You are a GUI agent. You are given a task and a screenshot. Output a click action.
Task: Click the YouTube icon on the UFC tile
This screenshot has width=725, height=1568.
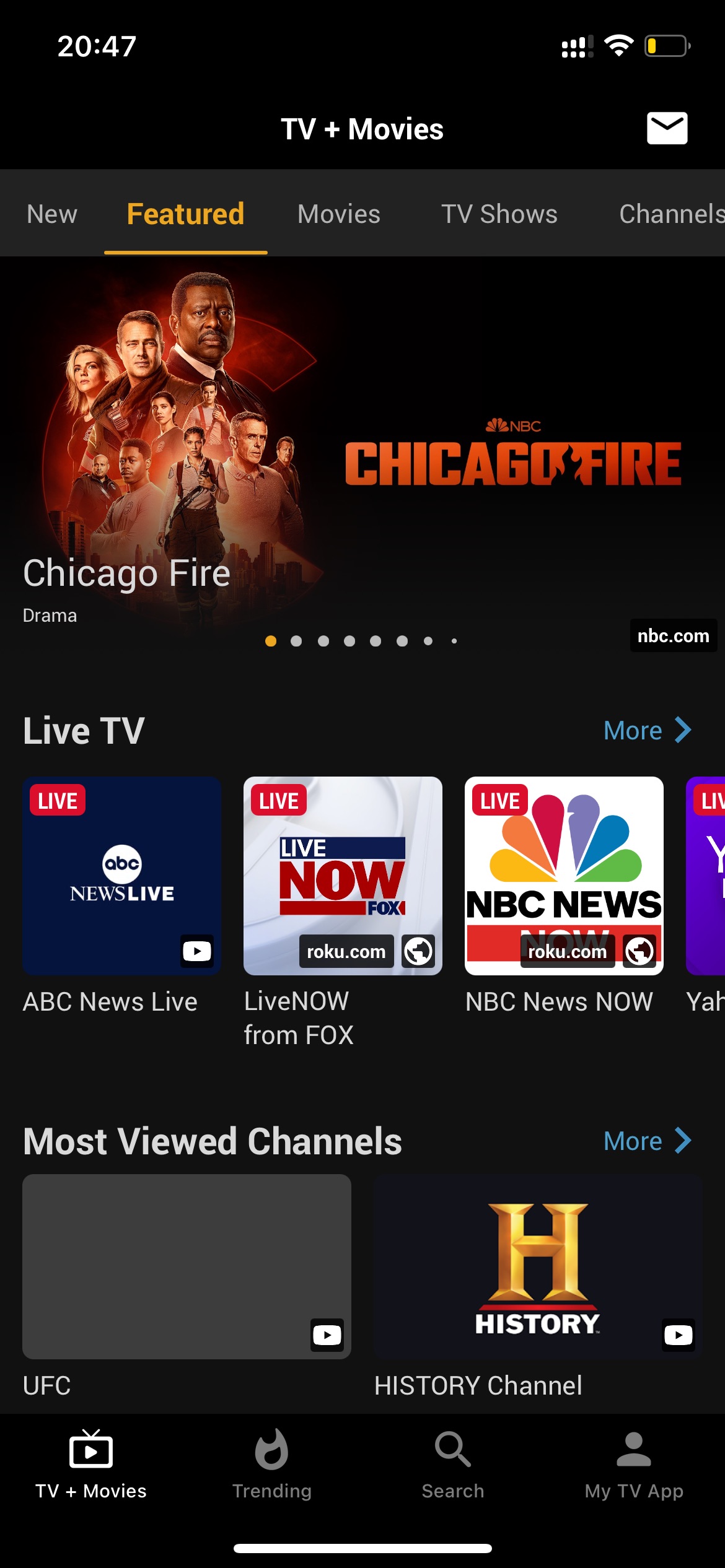pyautogui.click(x=328, y=1335)
